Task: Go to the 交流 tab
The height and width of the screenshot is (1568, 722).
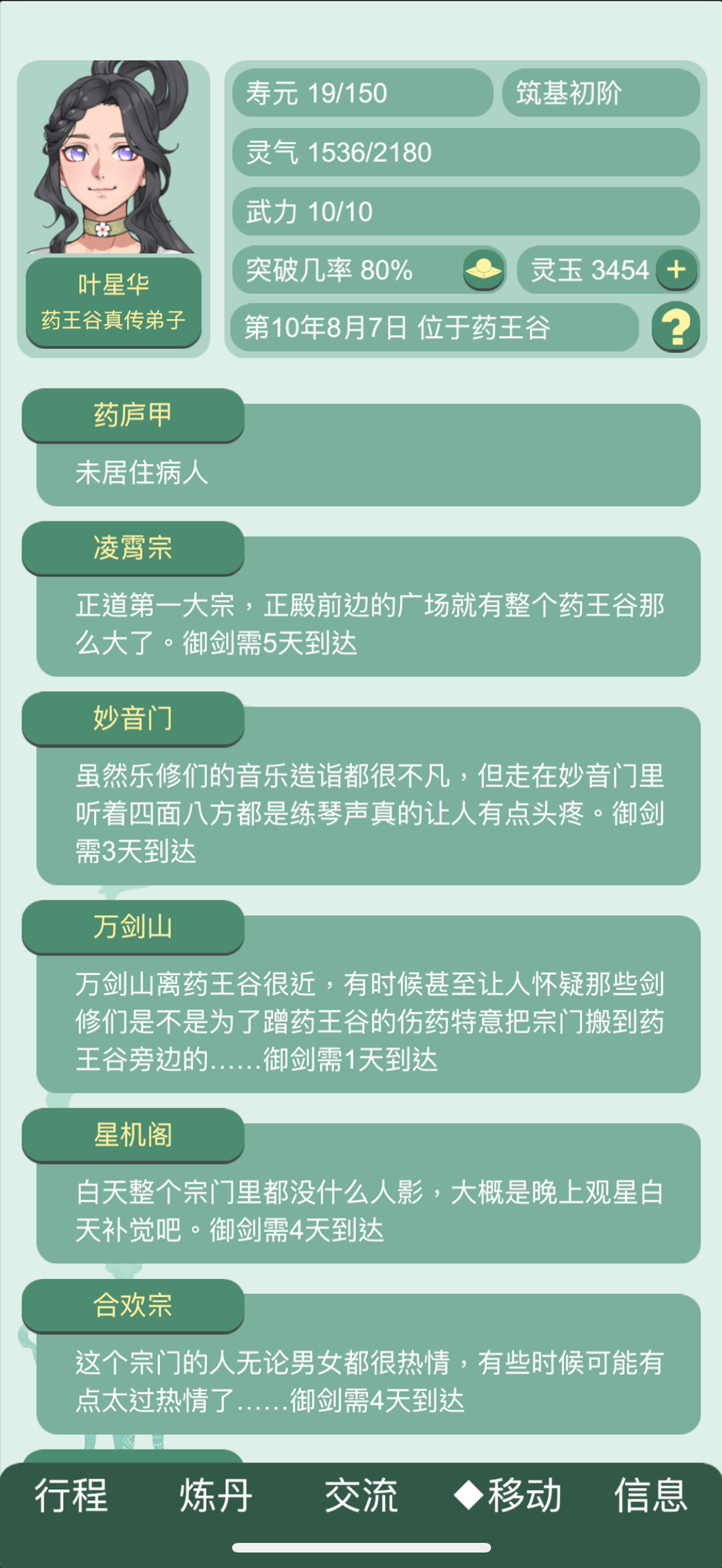Action: [361, 1496]
